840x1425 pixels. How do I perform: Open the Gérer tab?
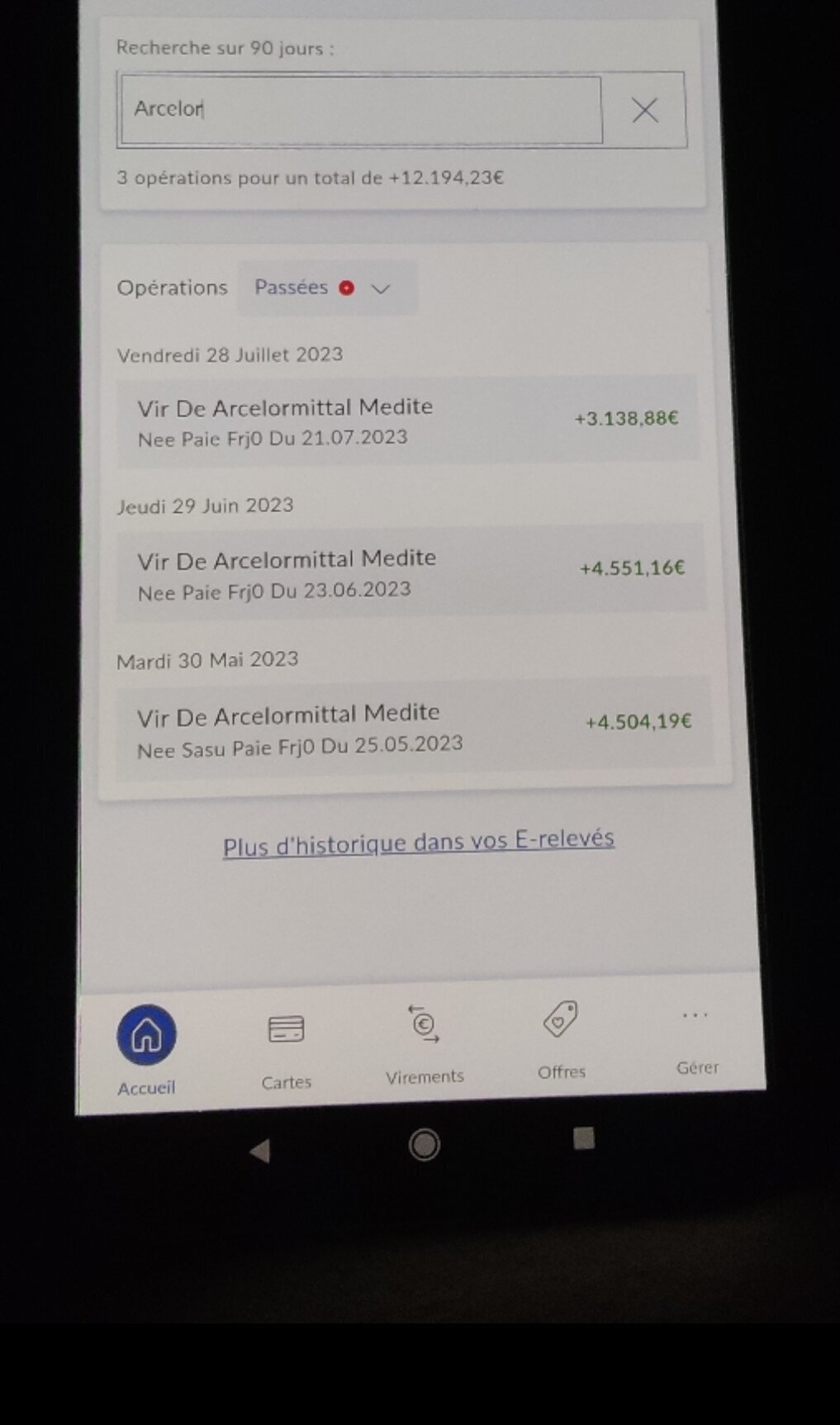pyautogui.click(x=696, y=1041)
